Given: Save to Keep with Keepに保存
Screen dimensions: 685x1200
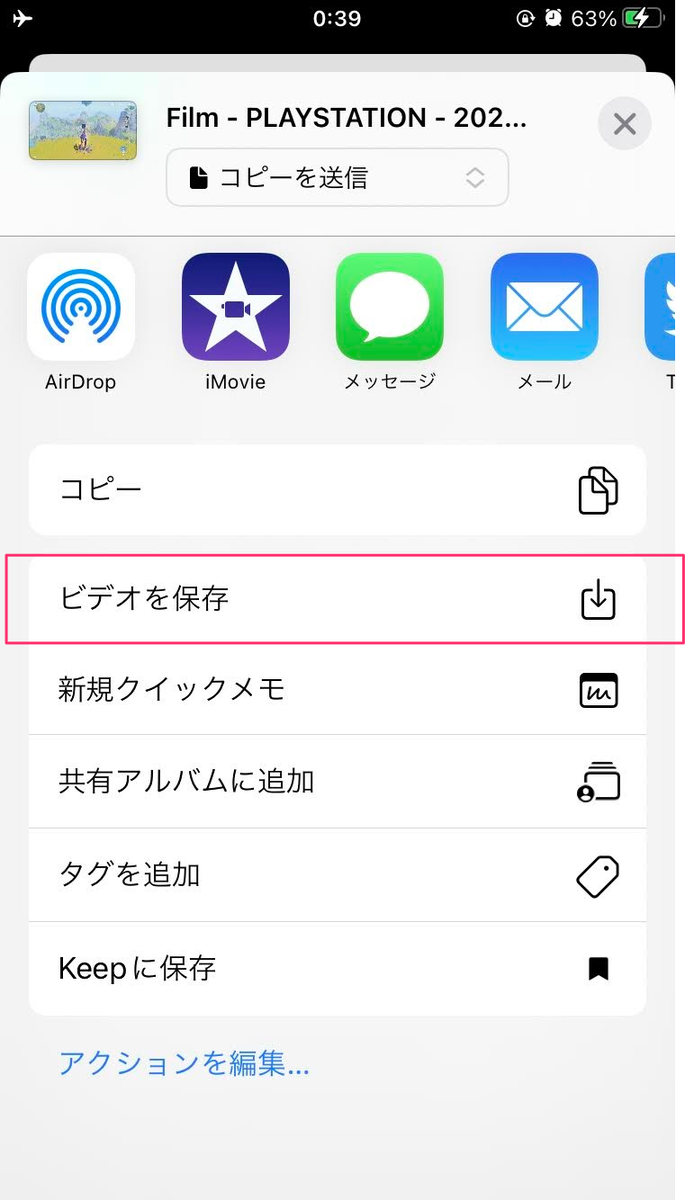Looking at the screenshot, I should click(337, 969).
